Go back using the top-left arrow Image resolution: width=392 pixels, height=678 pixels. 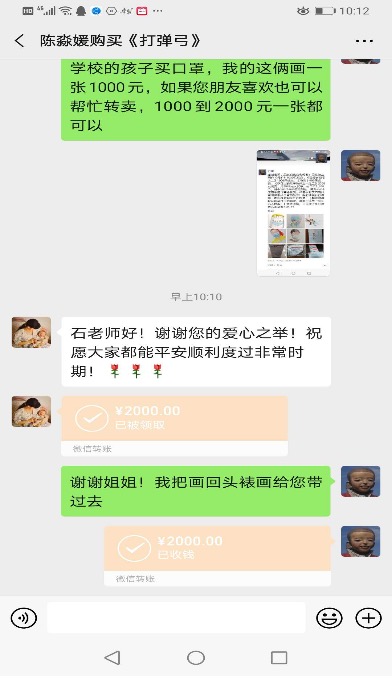click(19, 41)
